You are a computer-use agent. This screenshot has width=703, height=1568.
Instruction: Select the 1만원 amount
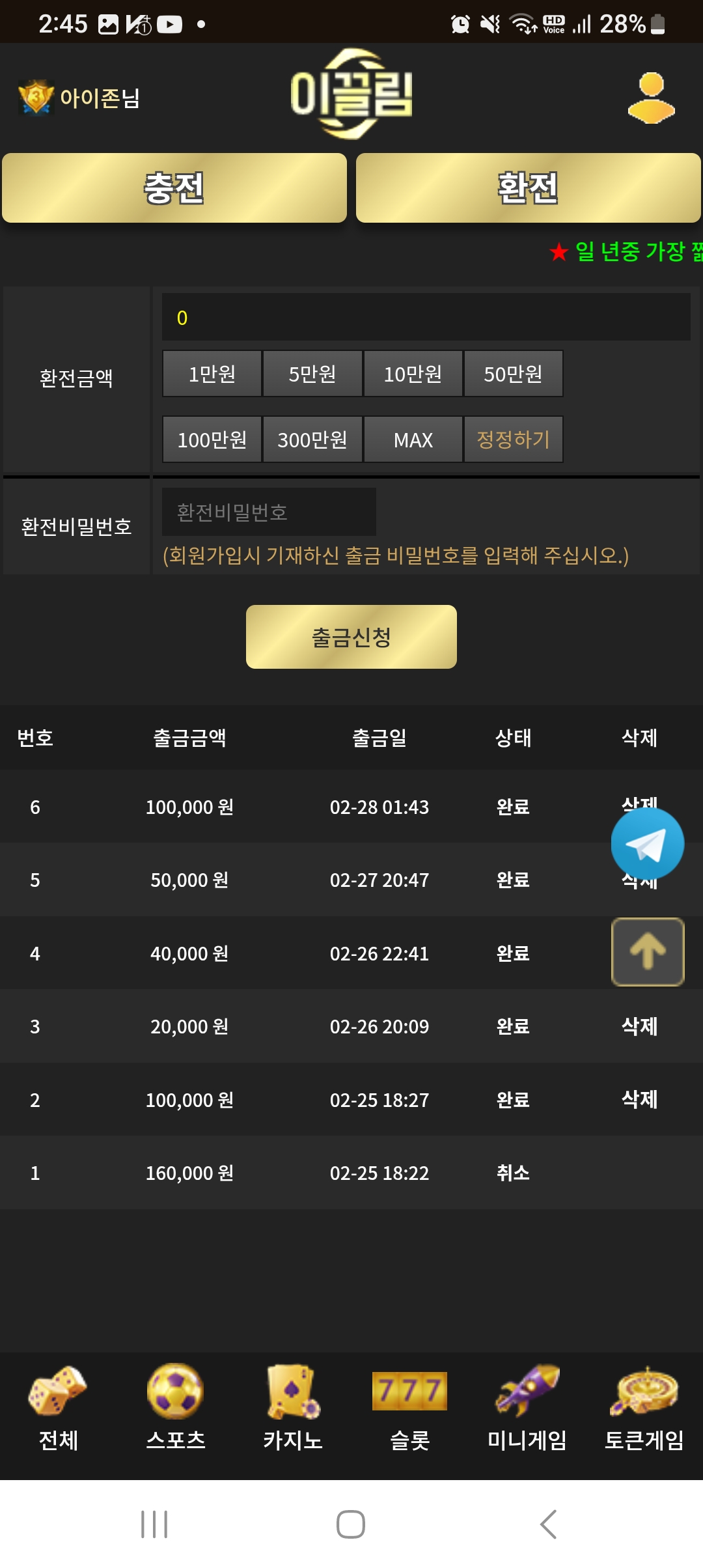212,374
